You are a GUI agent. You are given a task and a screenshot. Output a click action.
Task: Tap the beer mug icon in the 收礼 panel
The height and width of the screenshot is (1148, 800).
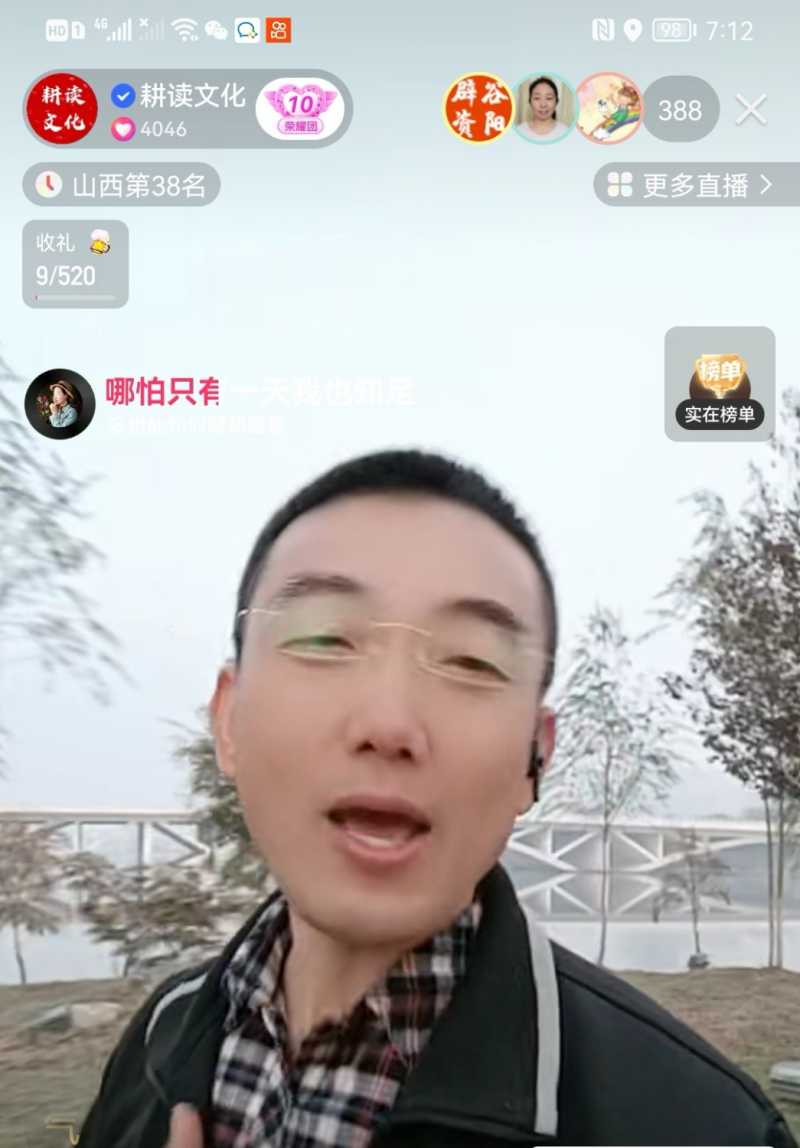click(x=100, y=242)
